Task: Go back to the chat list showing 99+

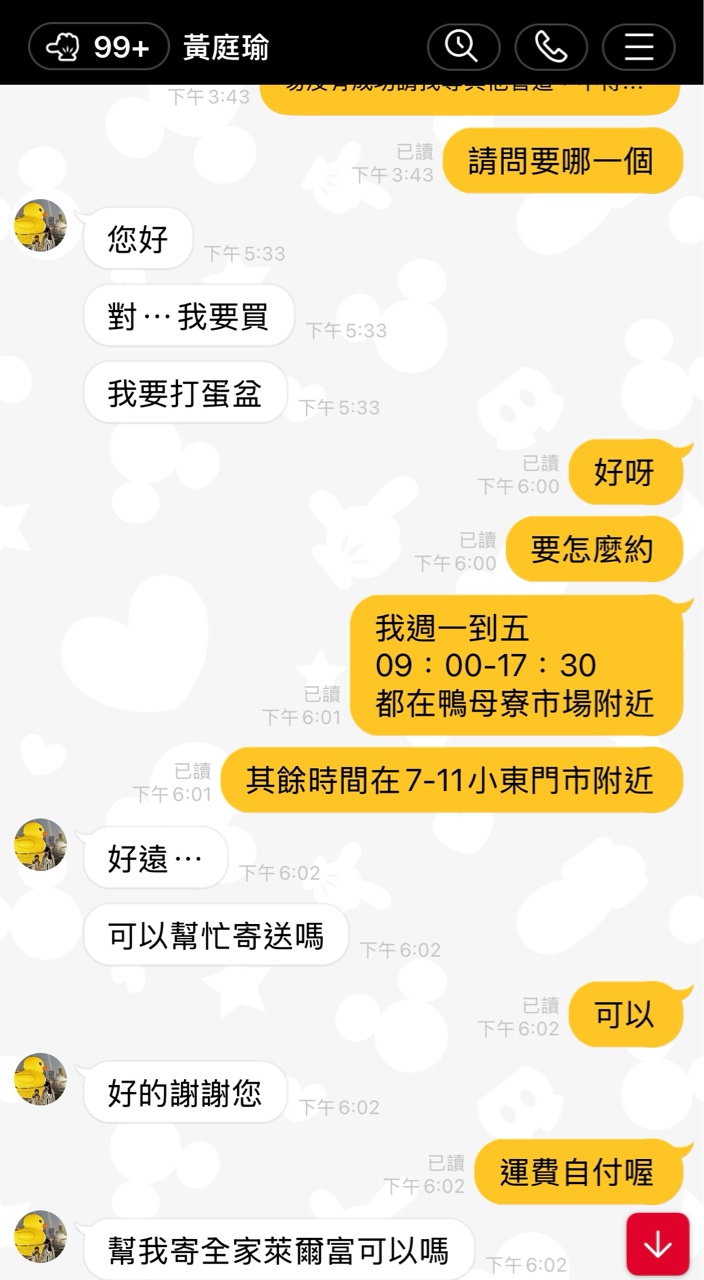Action: 99,47
